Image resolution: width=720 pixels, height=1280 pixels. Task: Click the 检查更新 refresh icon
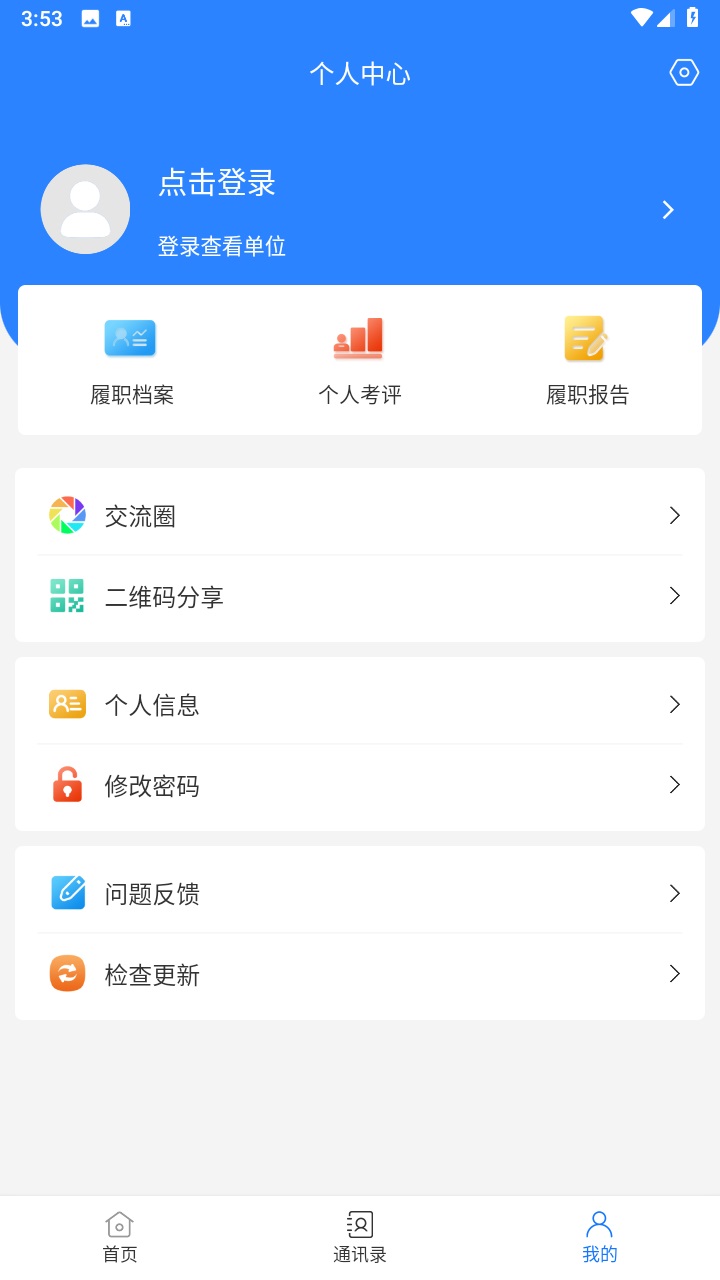67,973
